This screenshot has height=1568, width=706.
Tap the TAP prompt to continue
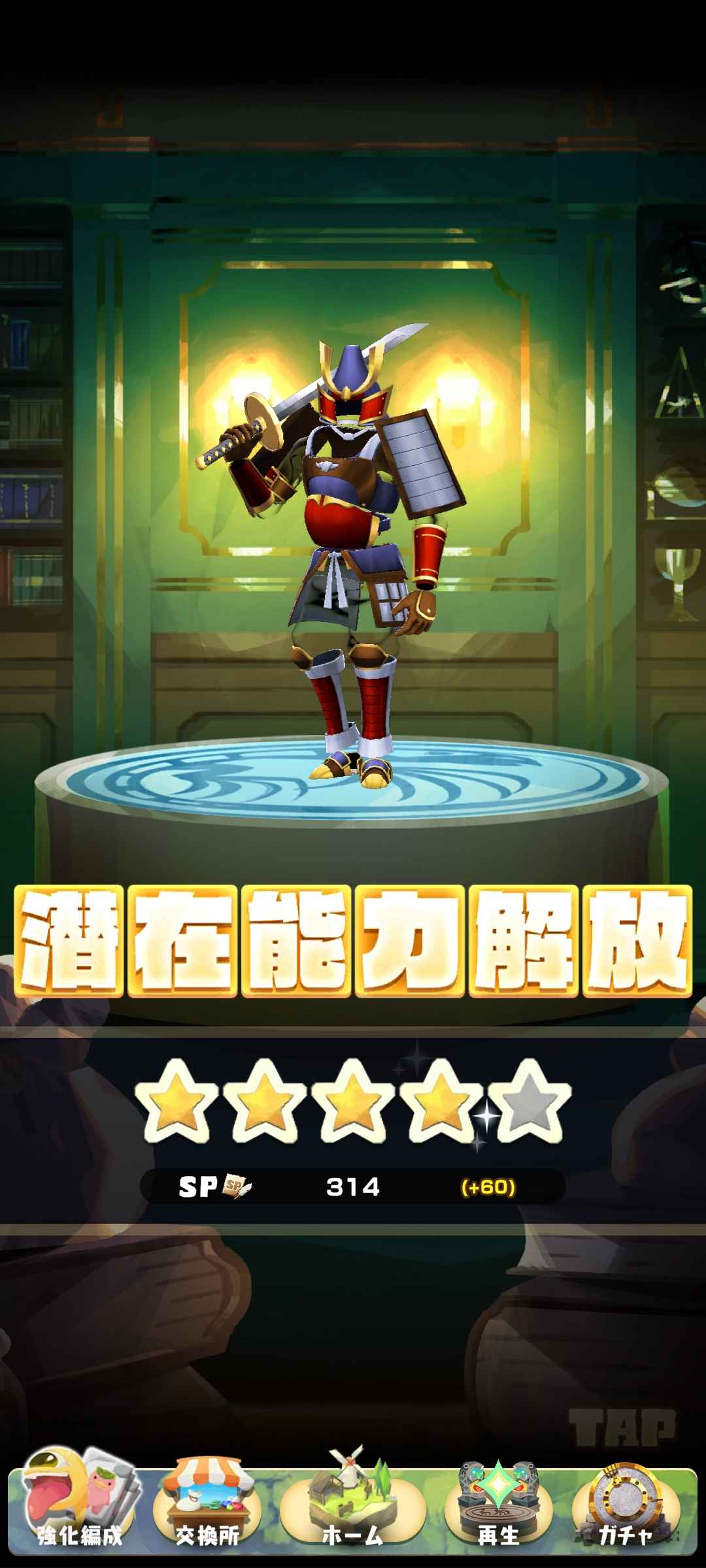[x=621, y=1429]
